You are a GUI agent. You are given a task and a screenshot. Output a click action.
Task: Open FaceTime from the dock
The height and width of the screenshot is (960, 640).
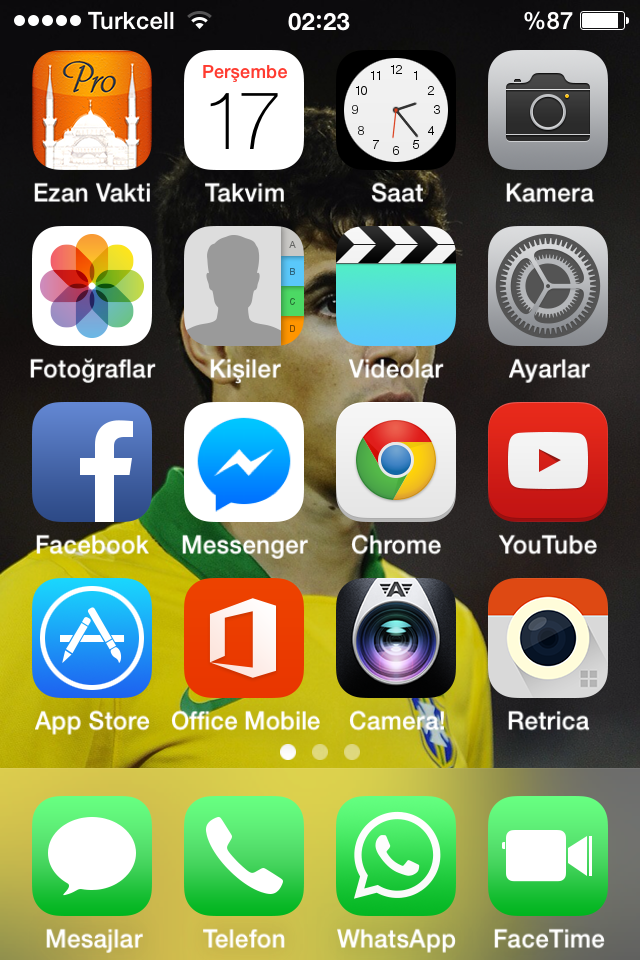(x=548, y=856)
